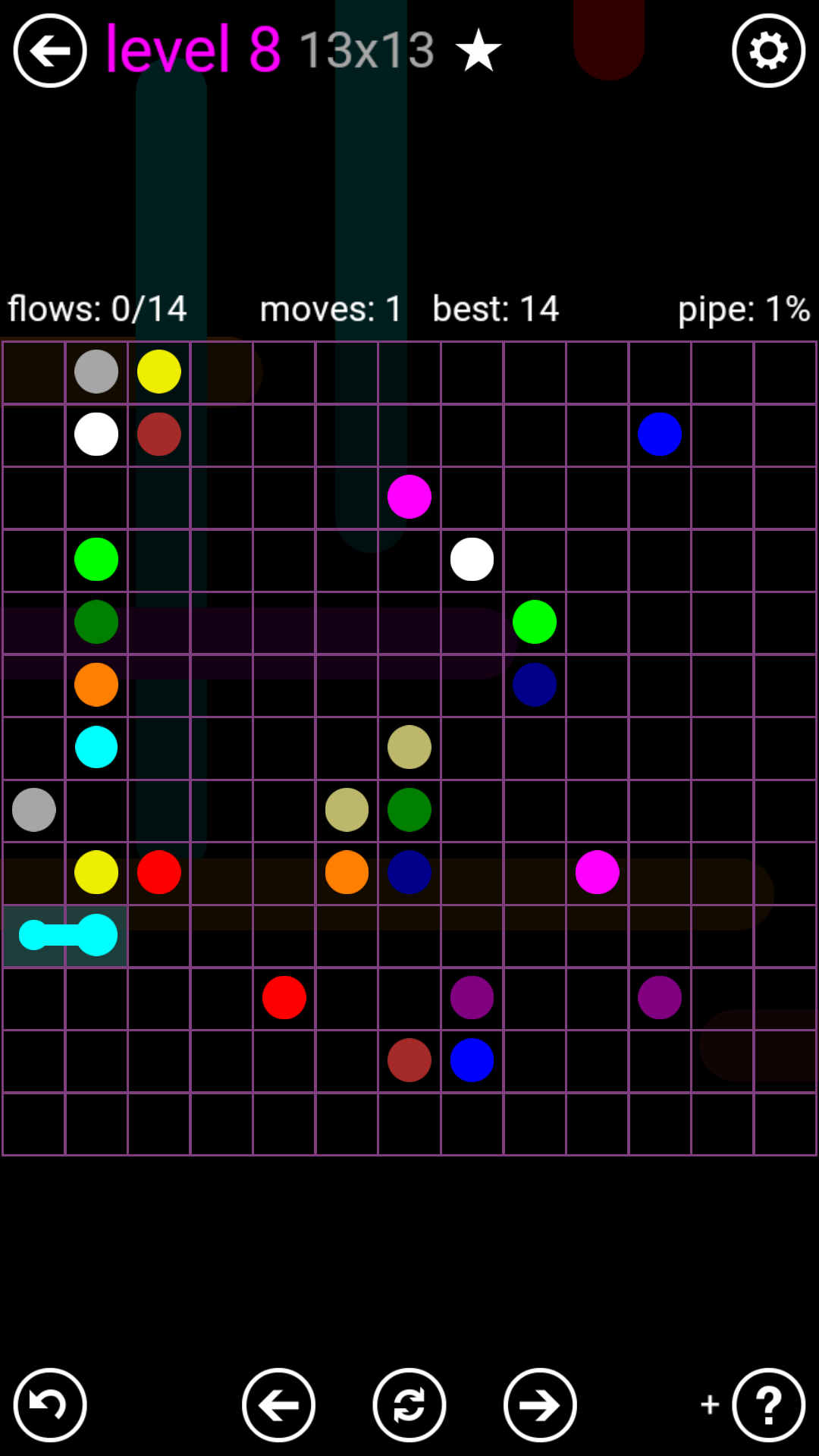Tap the bright blue dot near the top-right
Viewport: 819px width, 1456px height.
(x=660, y=435)
